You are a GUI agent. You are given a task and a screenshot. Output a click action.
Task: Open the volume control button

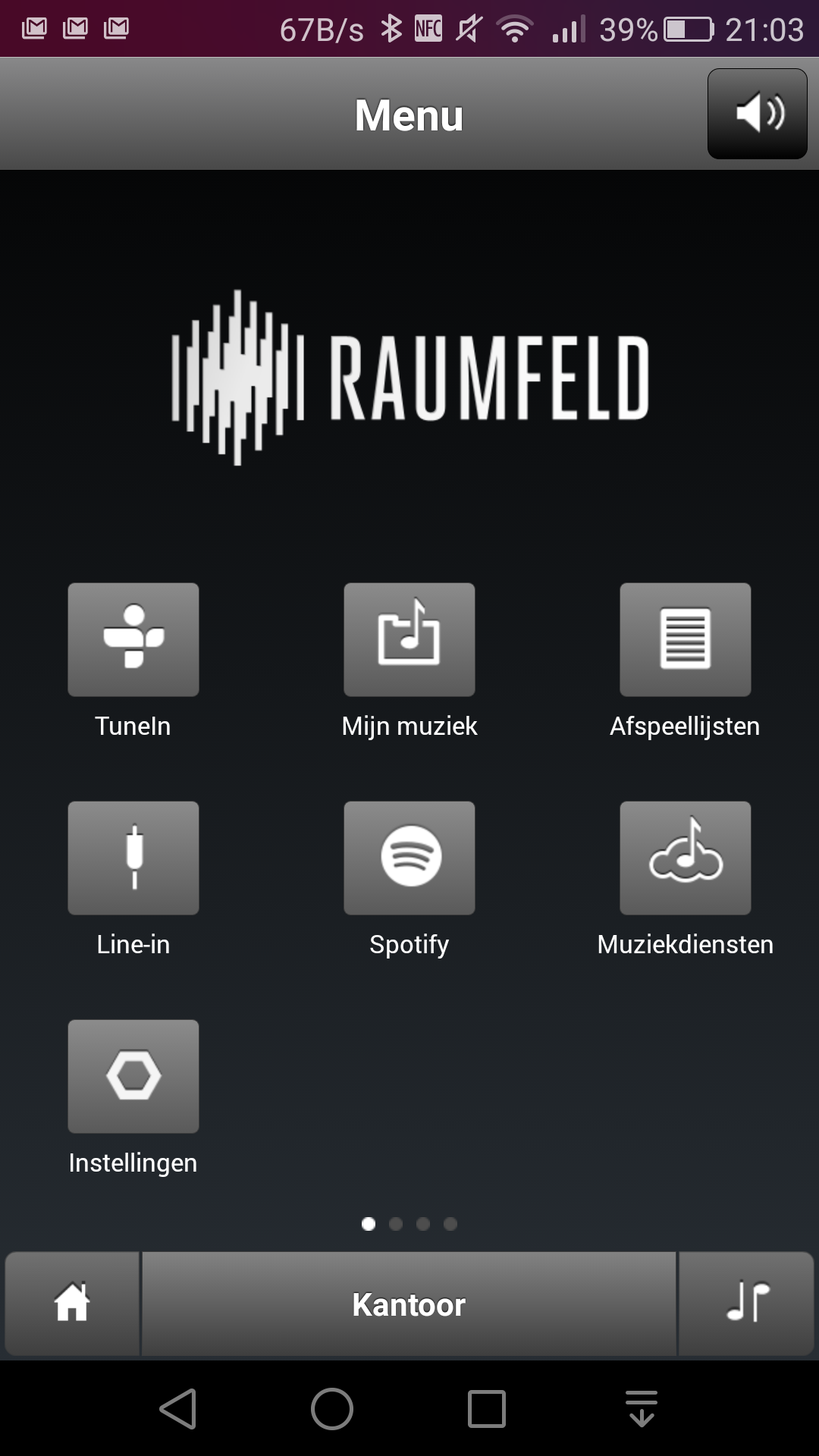(x=757, y=114)
